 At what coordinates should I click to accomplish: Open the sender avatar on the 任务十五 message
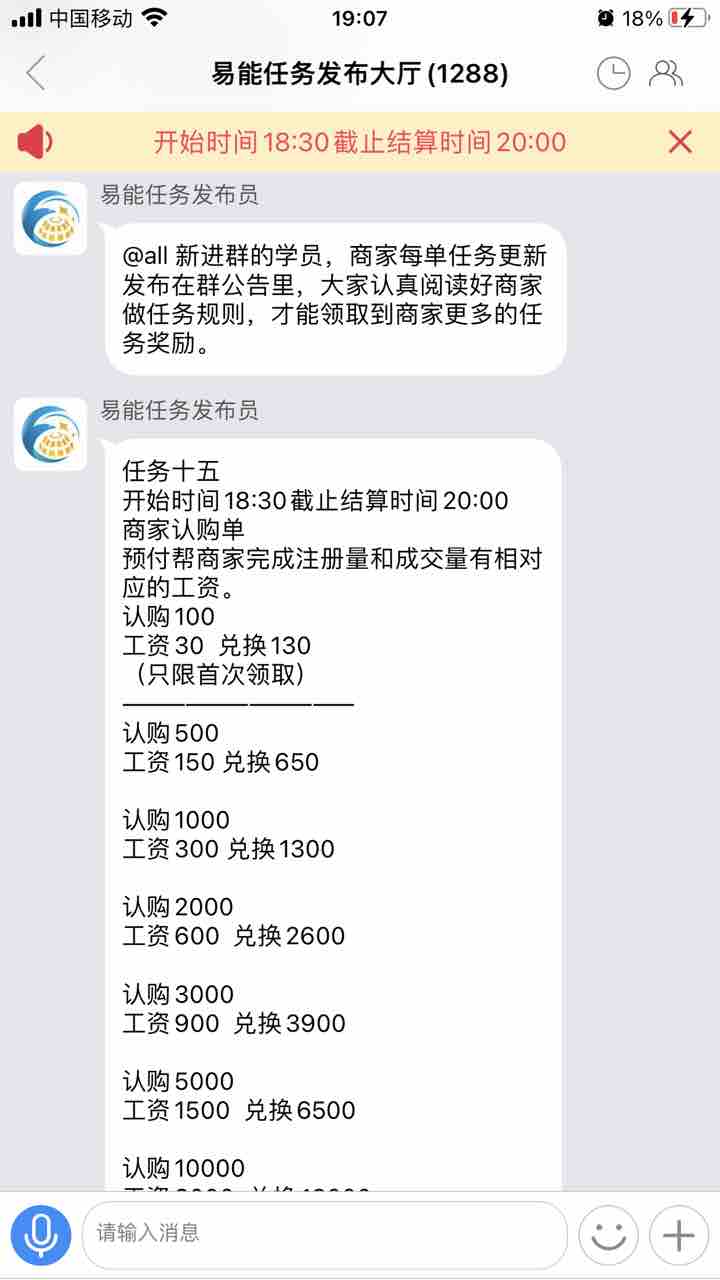[50, 434]
